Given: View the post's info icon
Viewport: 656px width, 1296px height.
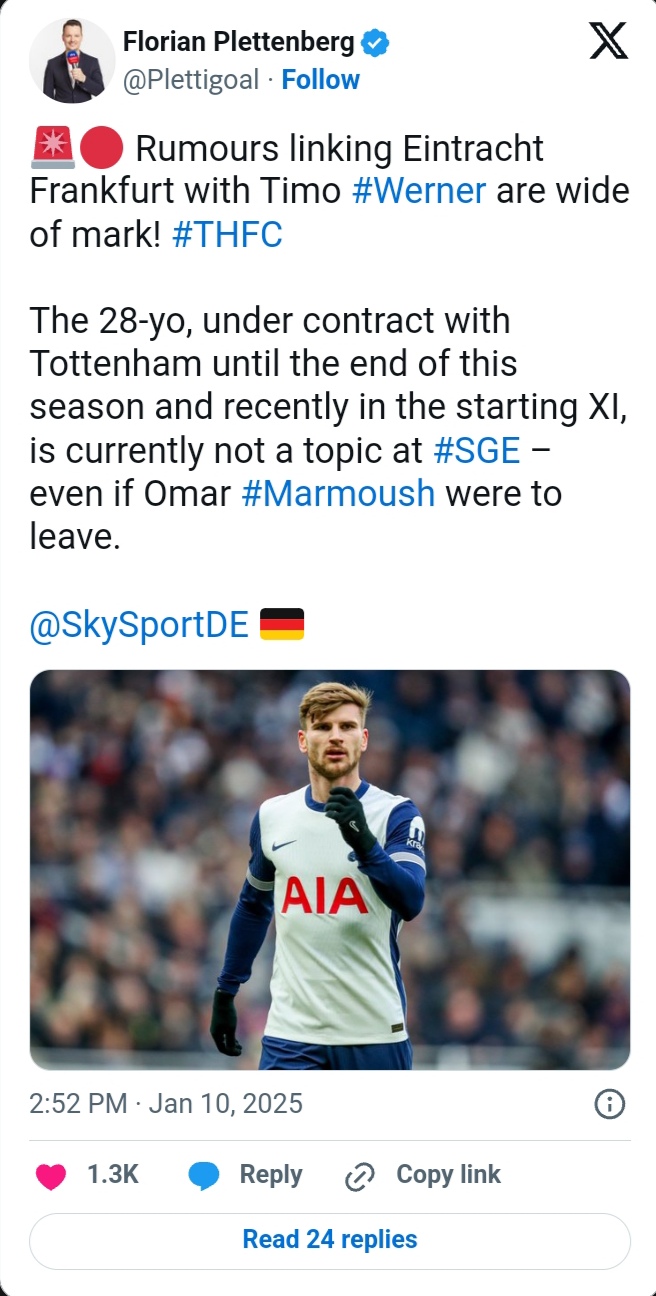Looking at the screenshot, I should (609, 1104).
